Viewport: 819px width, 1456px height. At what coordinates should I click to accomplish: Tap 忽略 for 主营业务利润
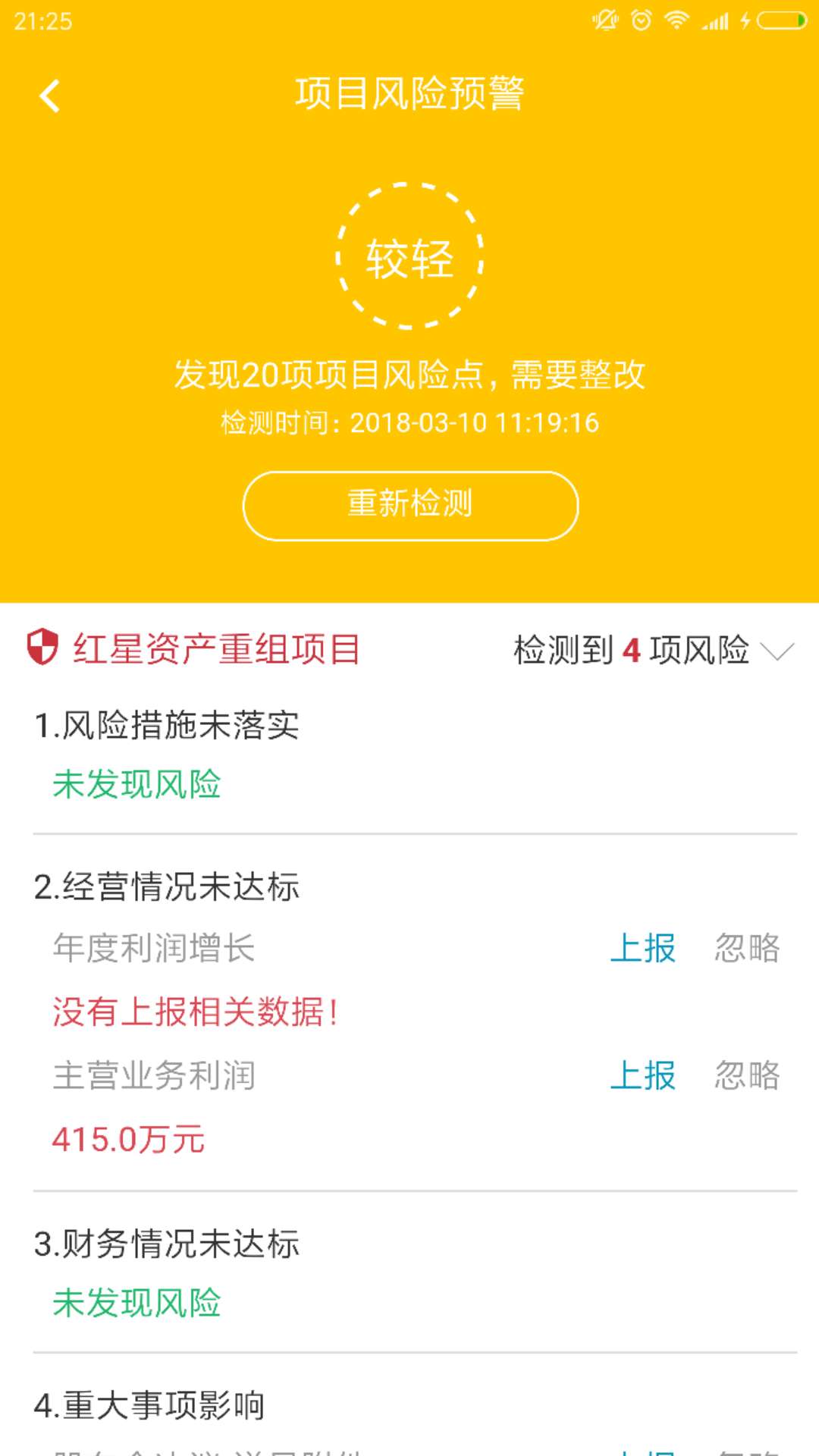point(747,1075)
